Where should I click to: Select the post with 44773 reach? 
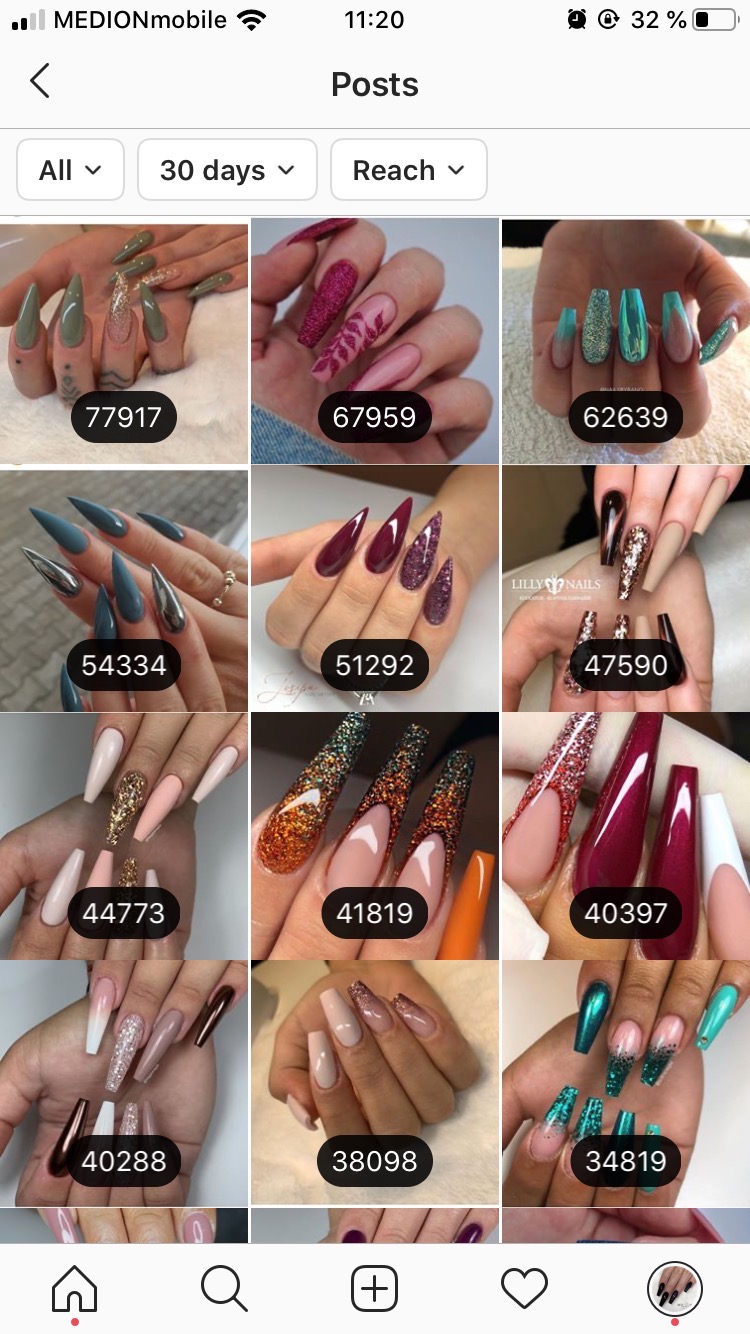pyautogui.click(x=124, y=836)
